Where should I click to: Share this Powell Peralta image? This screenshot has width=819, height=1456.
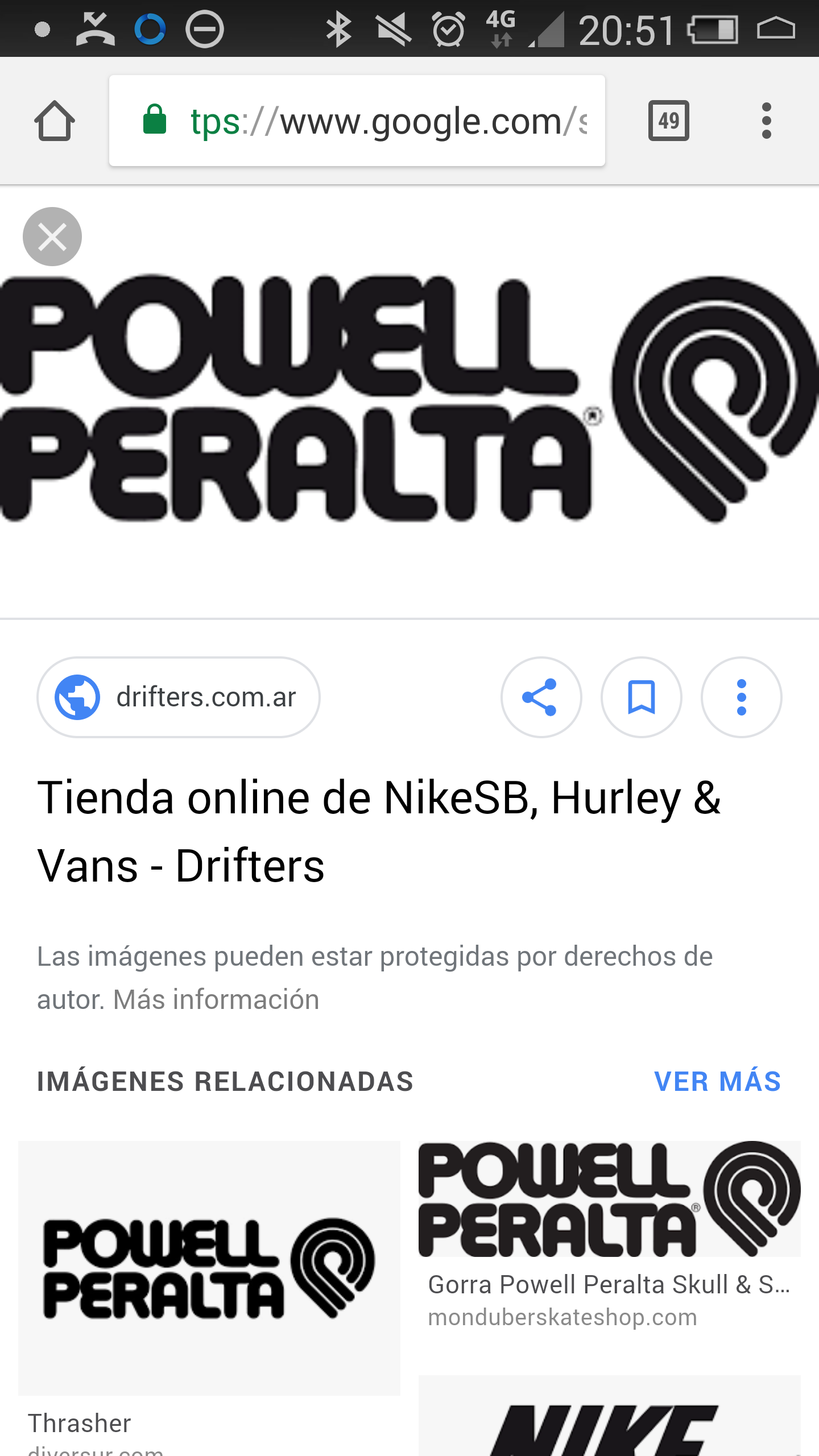point(541,697)
